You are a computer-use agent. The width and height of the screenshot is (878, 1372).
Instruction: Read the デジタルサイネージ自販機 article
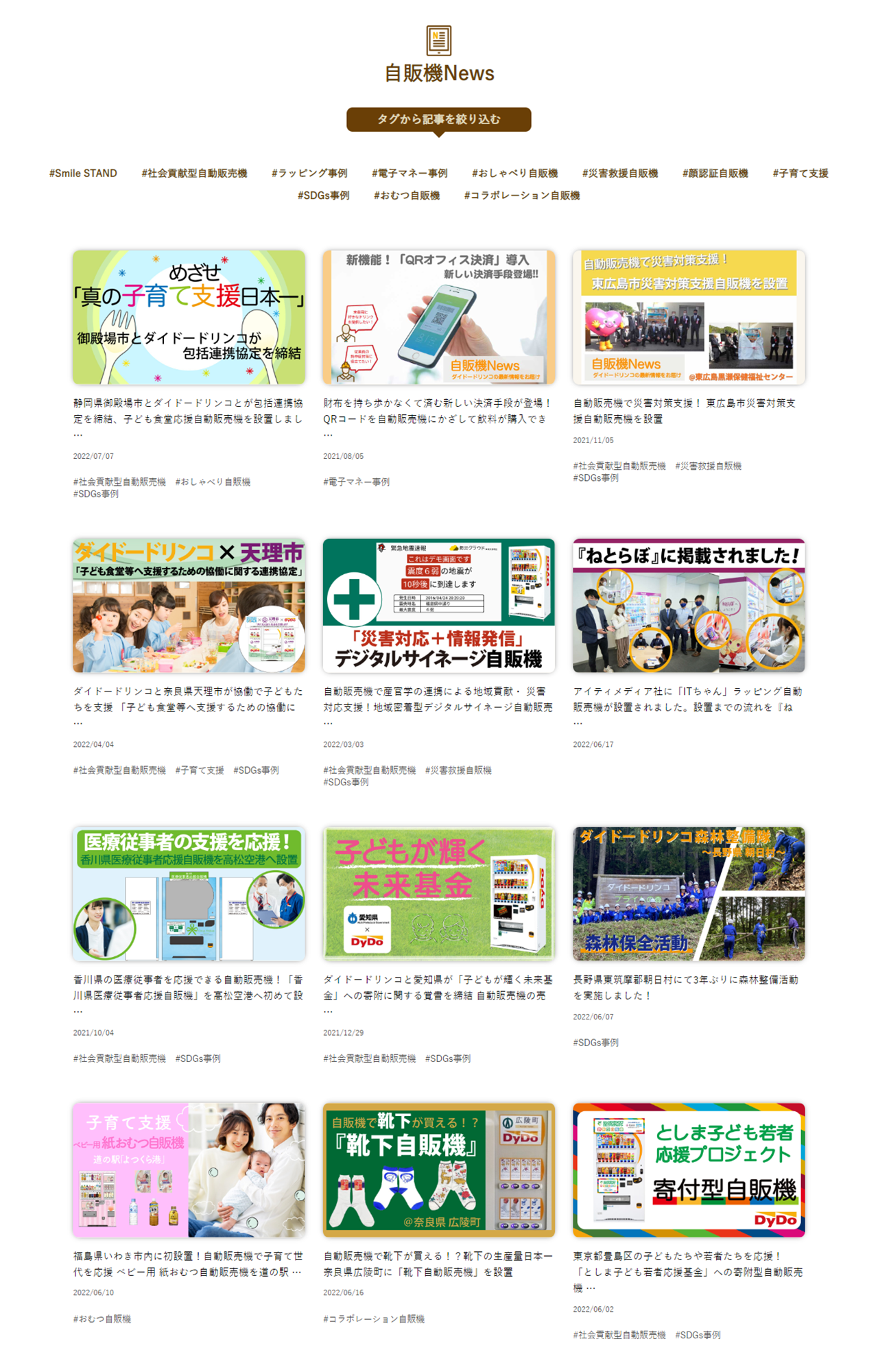coord(439,606)
